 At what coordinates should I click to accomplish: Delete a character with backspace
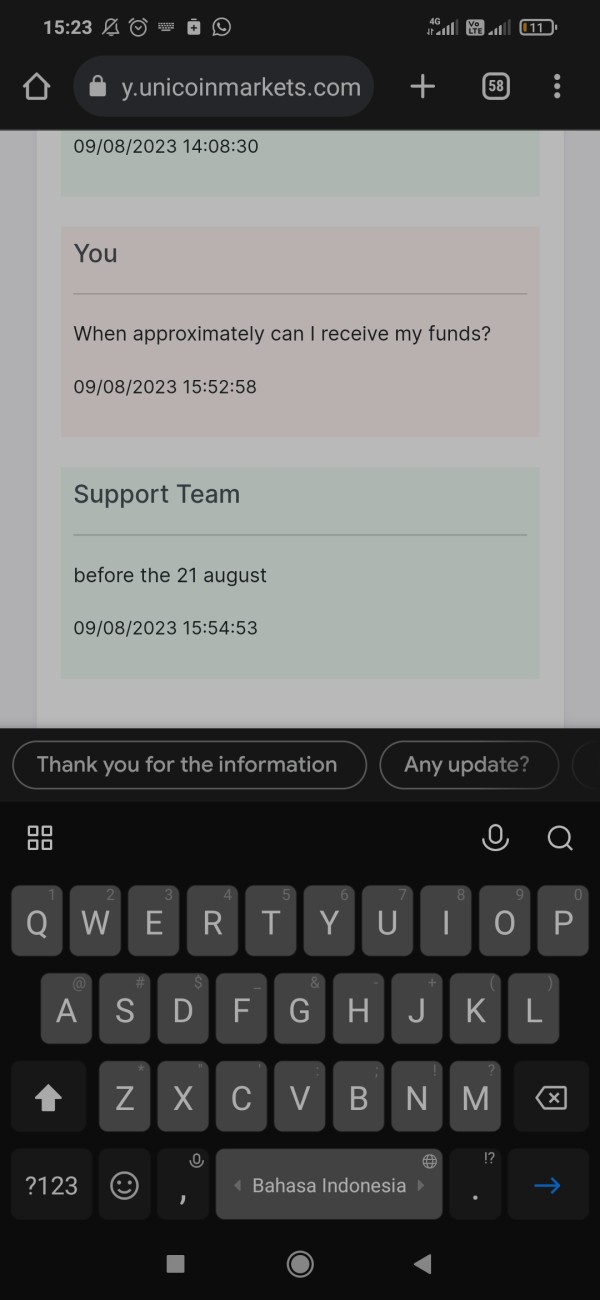point(551,1099)
